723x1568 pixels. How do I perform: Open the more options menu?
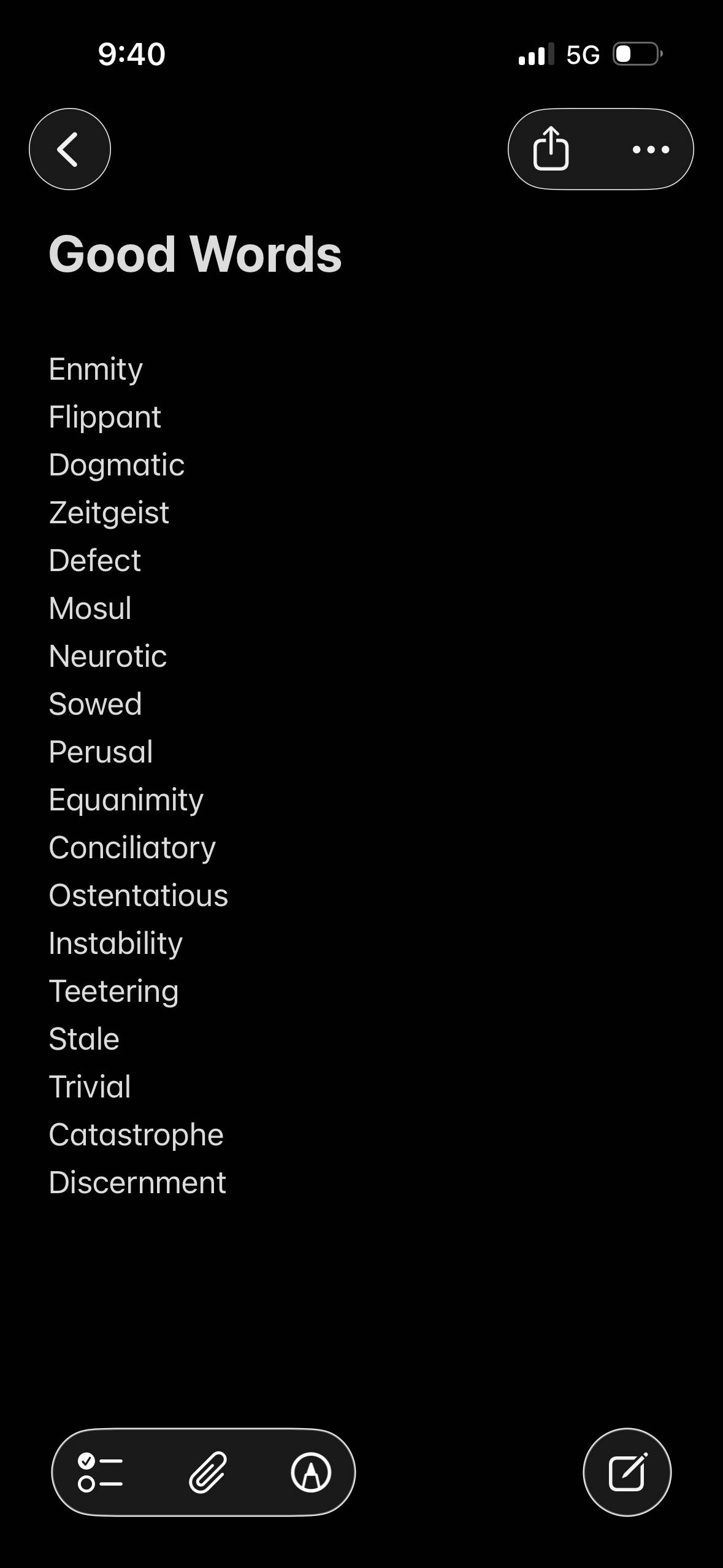(651, 149)
